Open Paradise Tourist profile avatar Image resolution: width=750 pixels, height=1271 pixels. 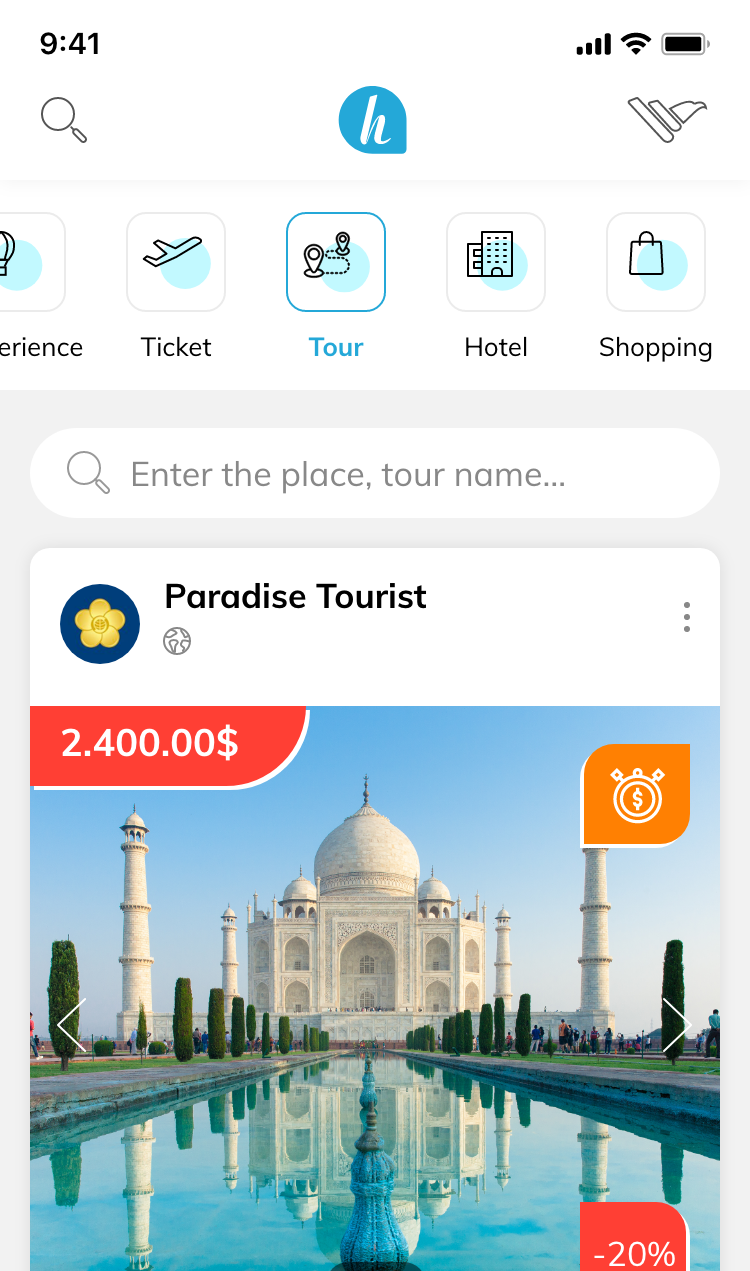click(99, 623)
